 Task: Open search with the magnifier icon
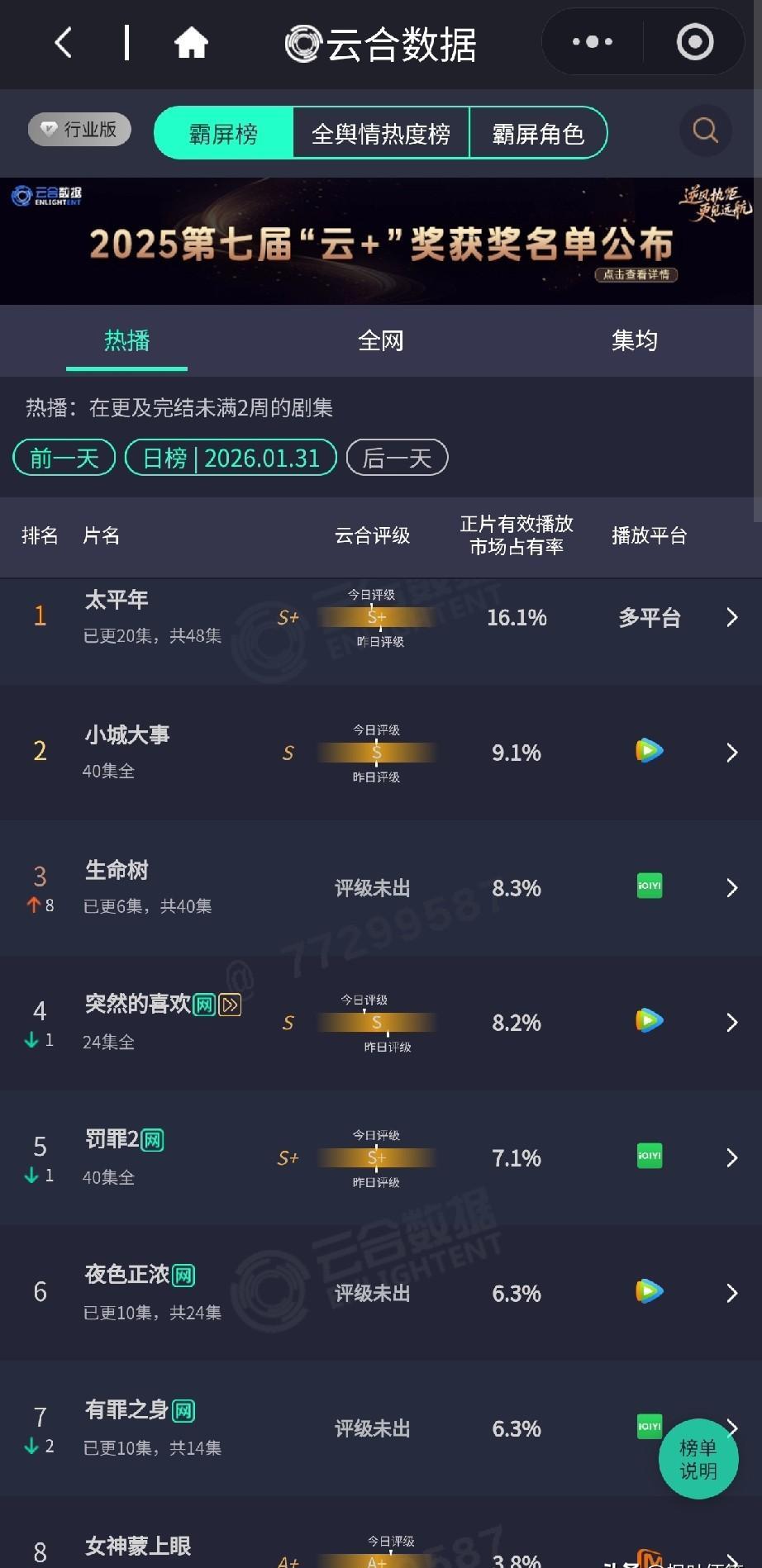[x=704, y=131]
